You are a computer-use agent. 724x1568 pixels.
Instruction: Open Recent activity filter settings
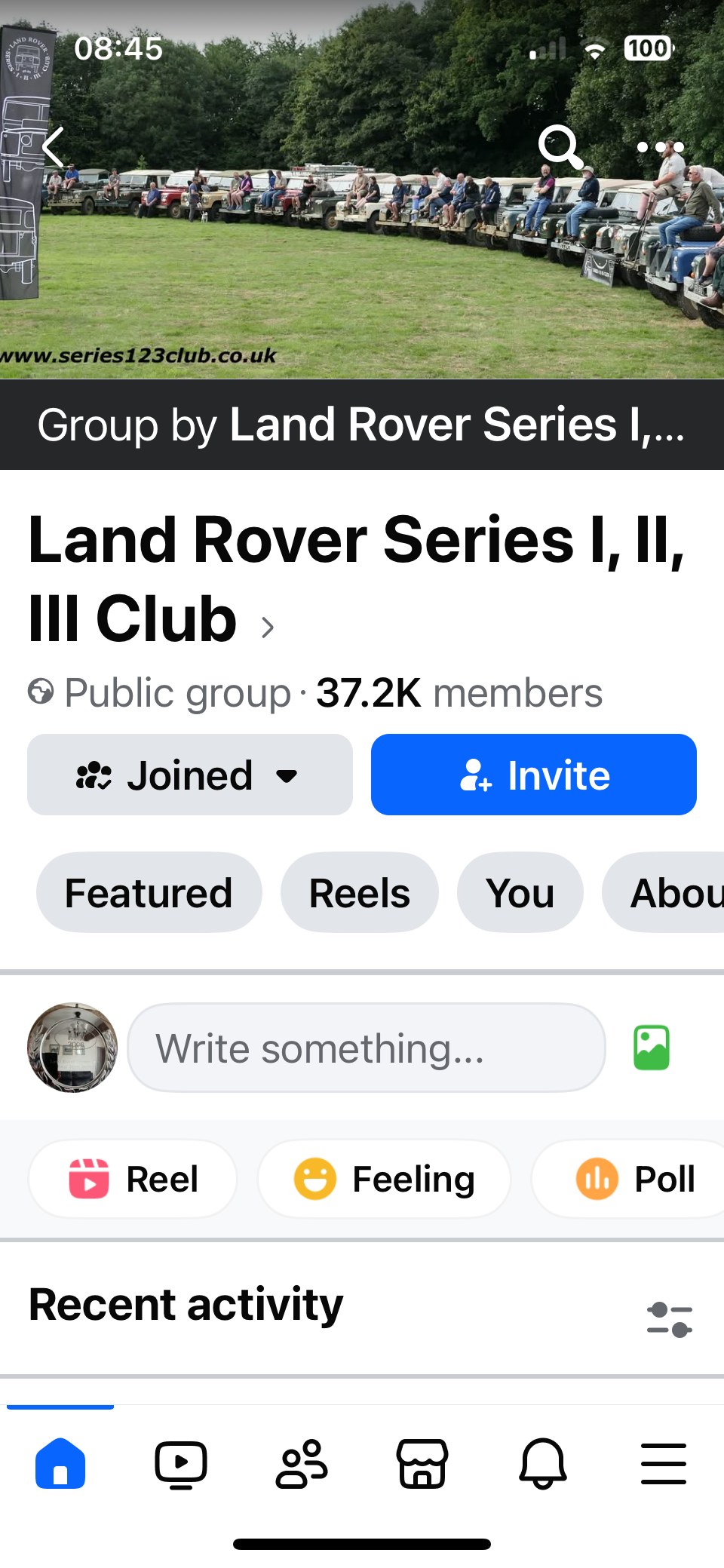[669, 1320]
